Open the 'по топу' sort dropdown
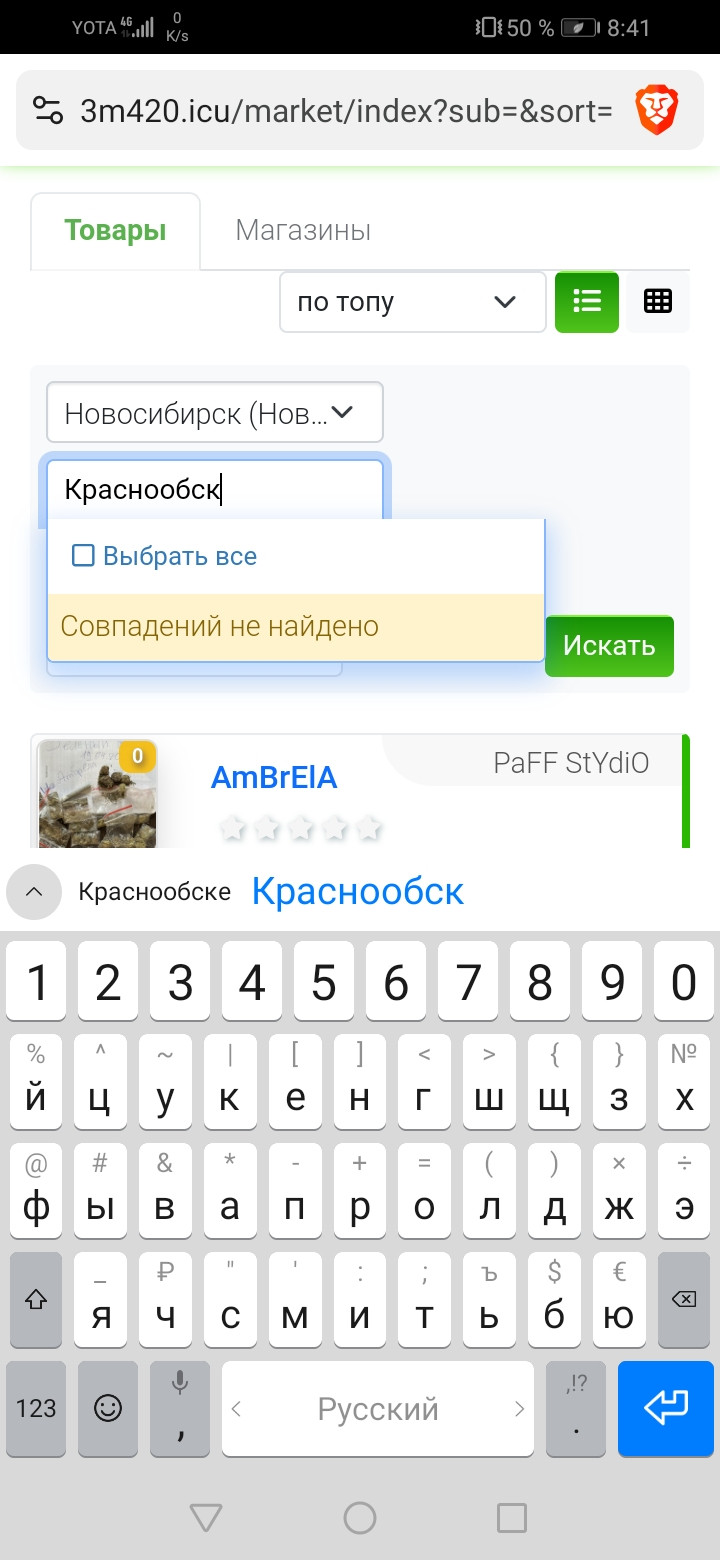The width and height of the screenshot is (720, 1560). click(x=412, y=302)
